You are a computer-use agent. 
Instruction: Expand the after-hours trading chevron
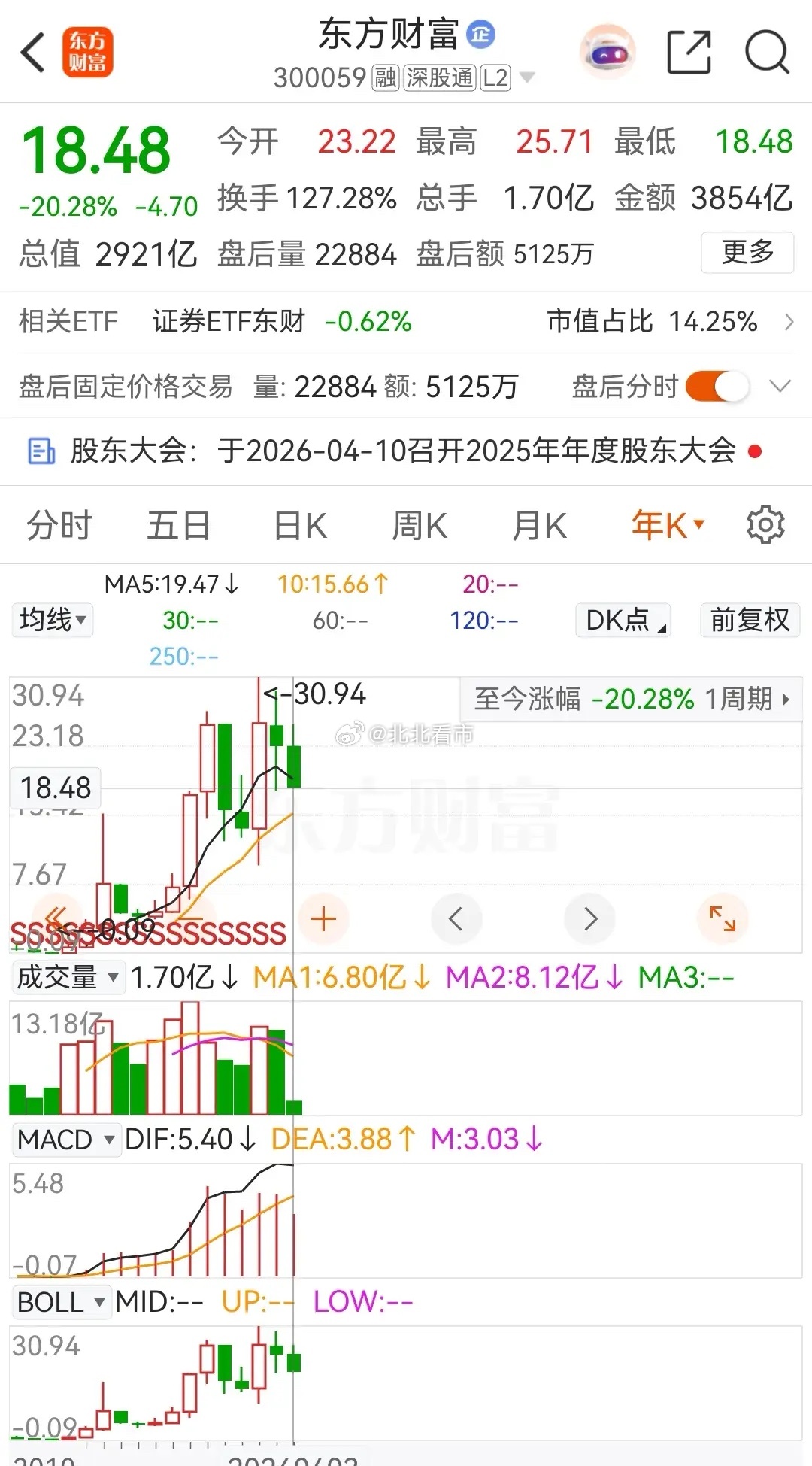click(780, 387)
